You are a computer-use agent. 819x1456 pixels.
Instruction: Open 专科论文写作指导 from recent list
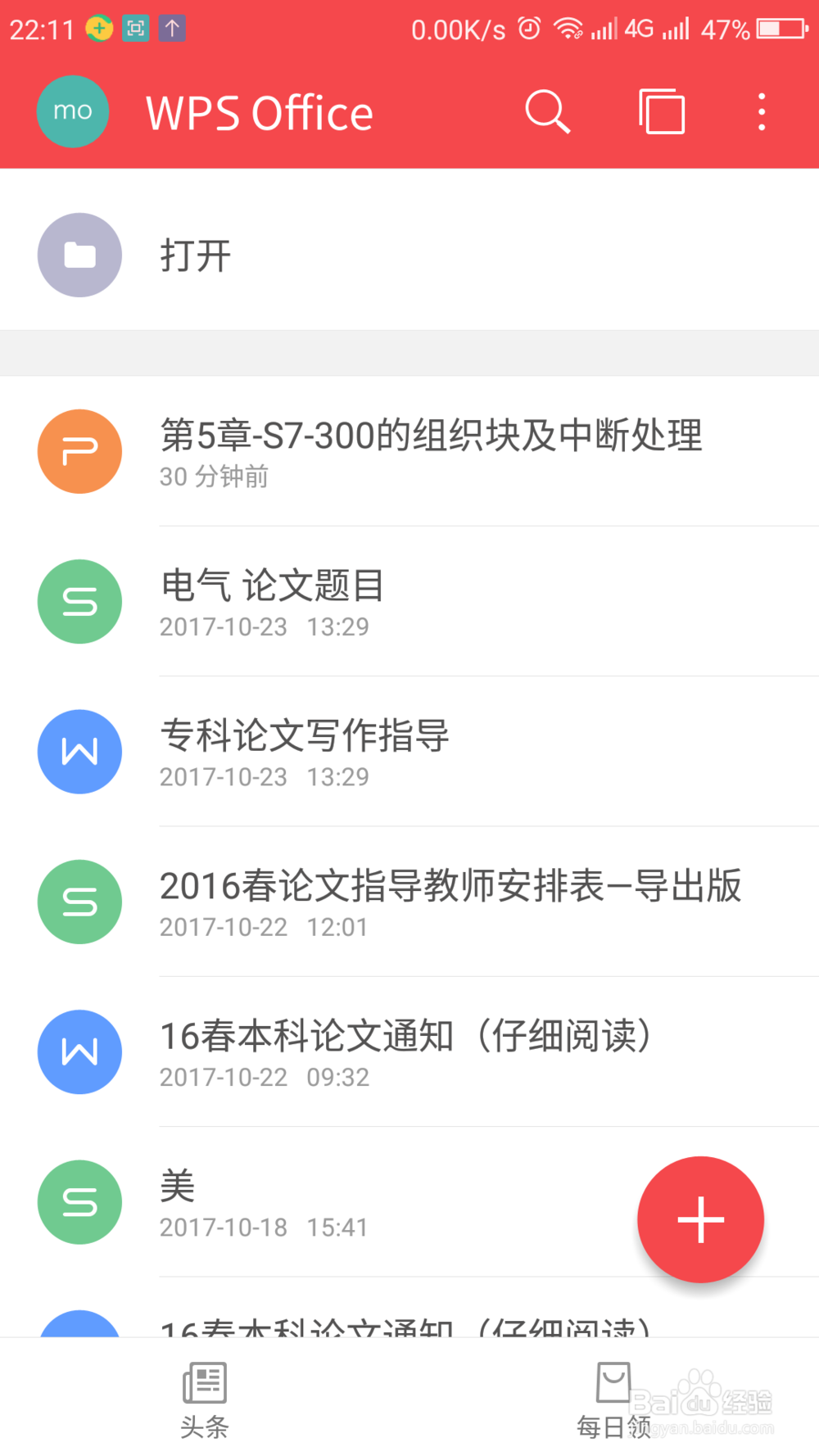(x=303, y=736)
